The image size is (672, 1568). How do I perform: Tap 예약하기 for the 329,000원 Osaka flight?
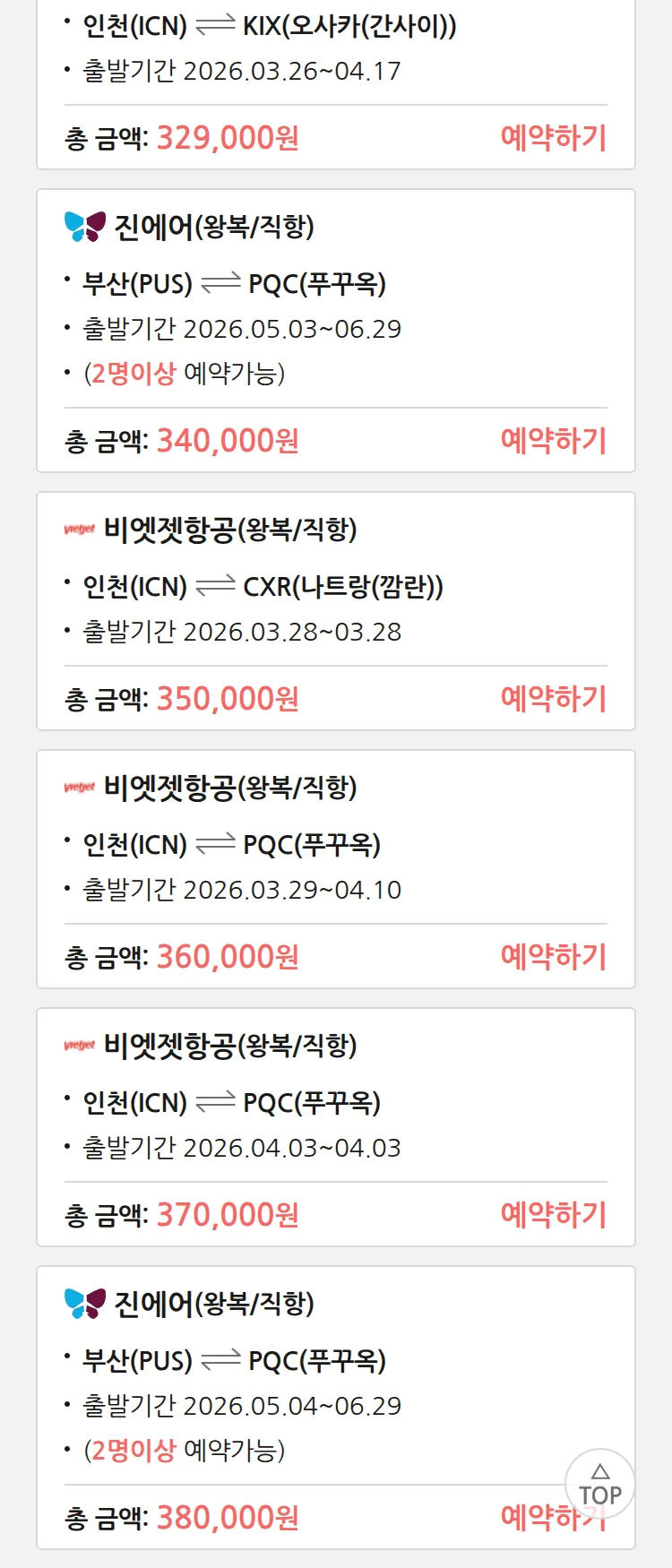pos(553,138)
